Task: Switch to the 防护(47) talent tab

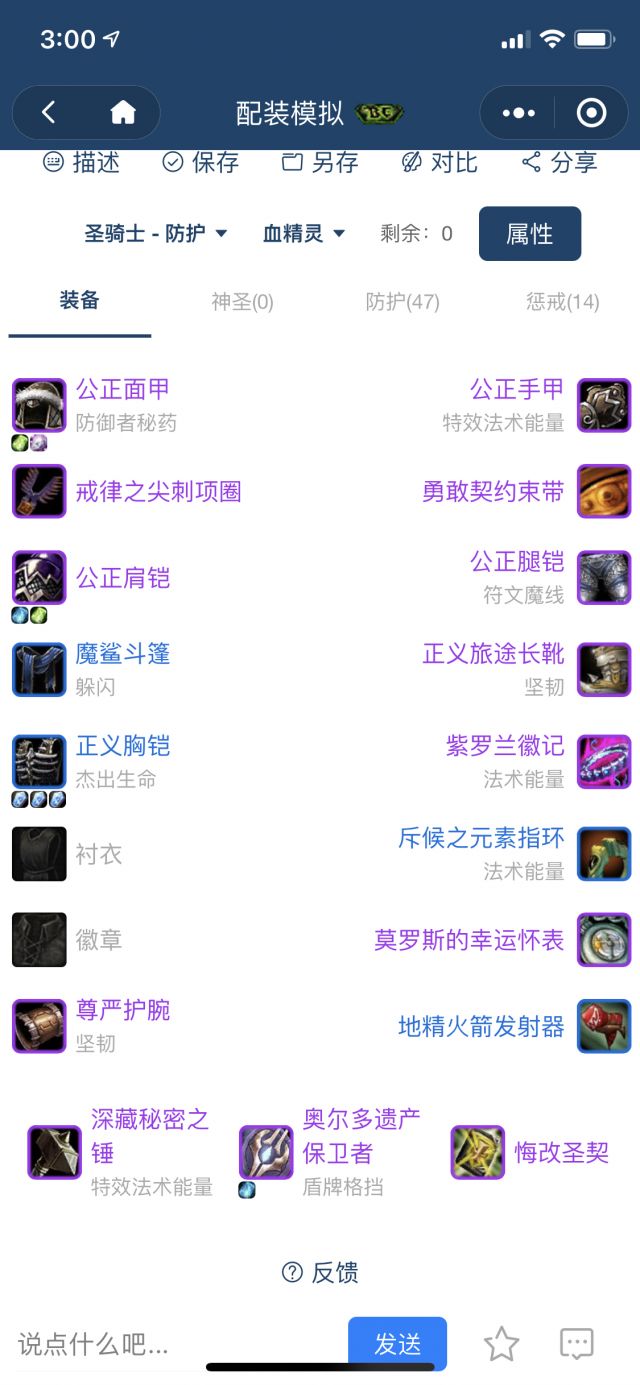Action: coord(402,301)
